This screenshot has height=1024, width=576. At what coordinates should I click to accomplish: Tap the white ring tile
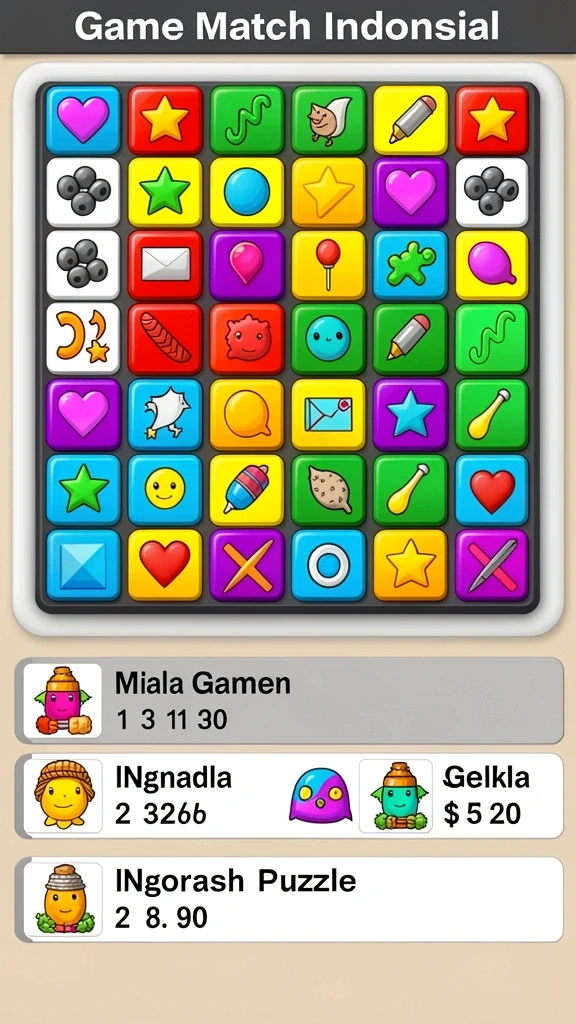coord(328,565)
